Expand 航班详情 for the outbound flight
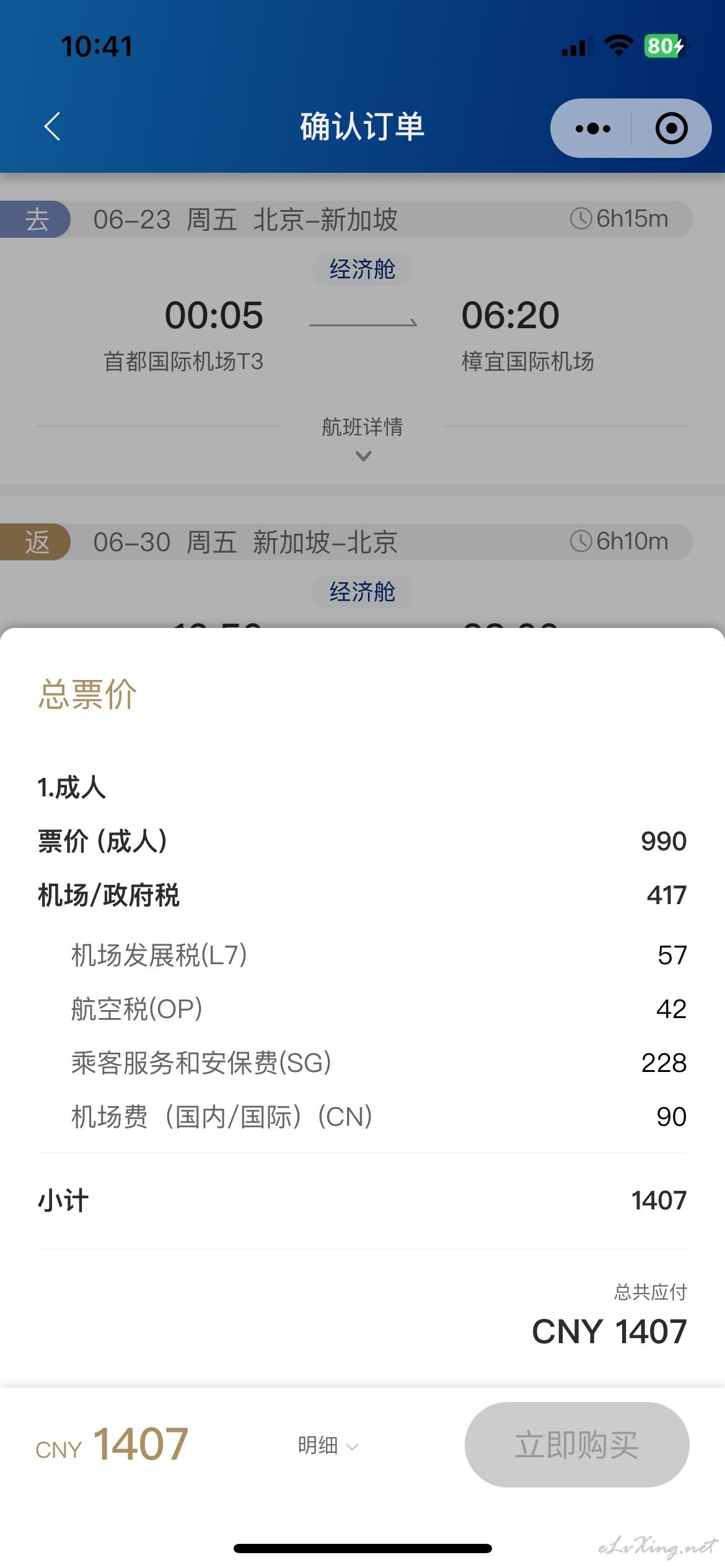The image size is (725, 1568). (362, 437)
